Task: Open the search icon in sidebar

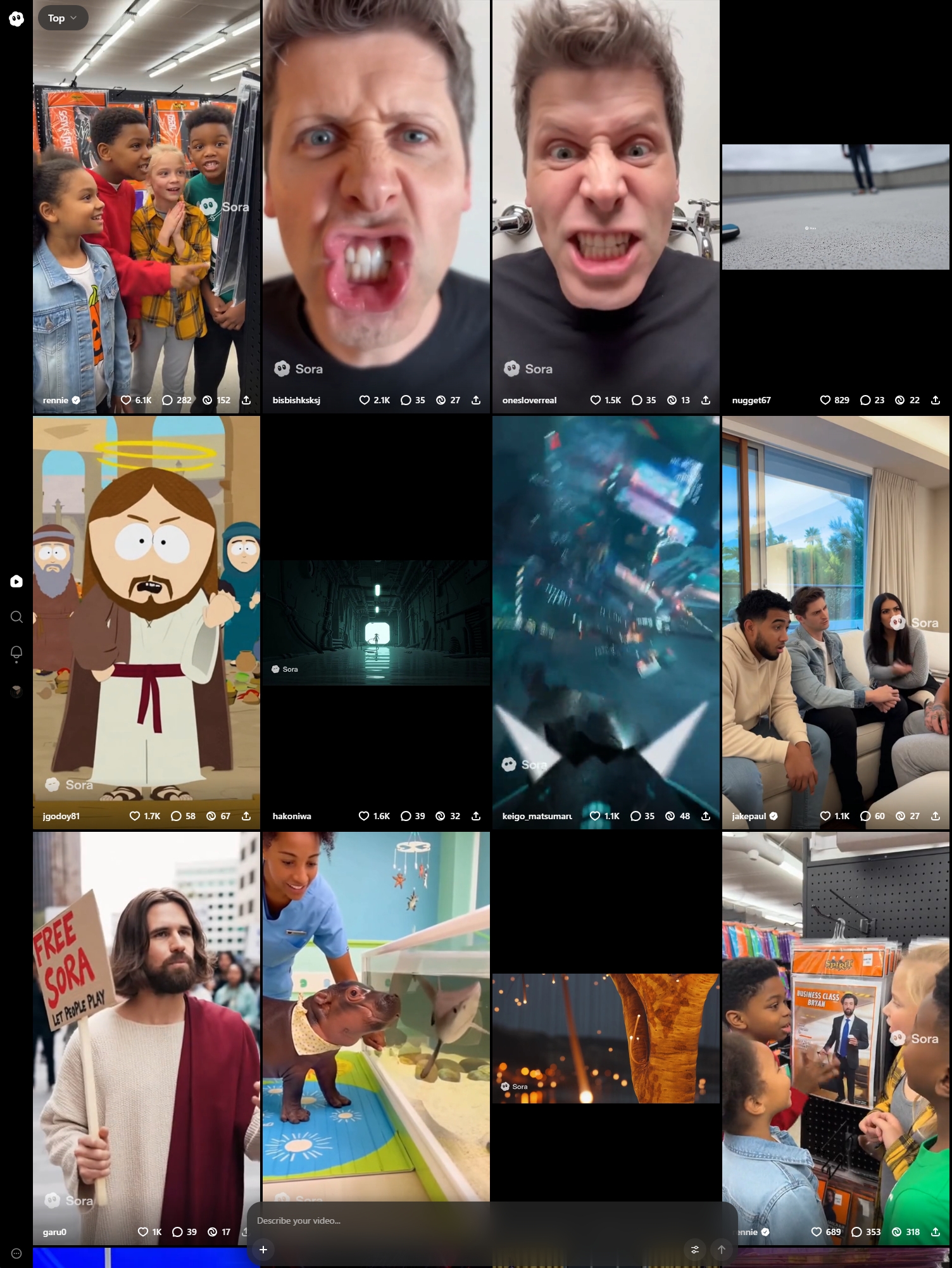Action: [x=16, y=617]
